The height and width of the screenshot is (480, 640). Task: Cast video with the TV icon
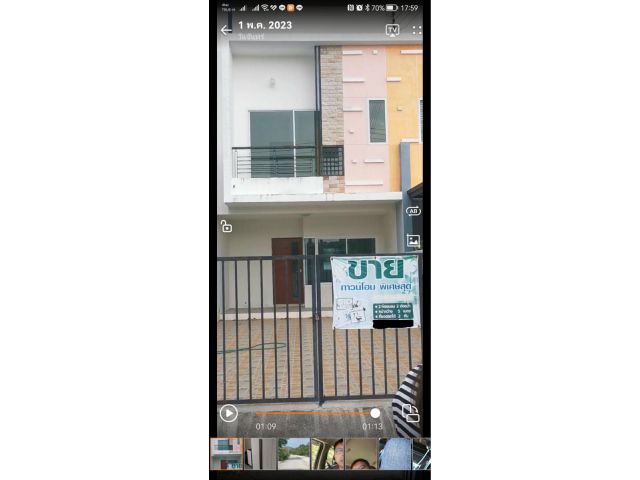(x=392, y=30)
